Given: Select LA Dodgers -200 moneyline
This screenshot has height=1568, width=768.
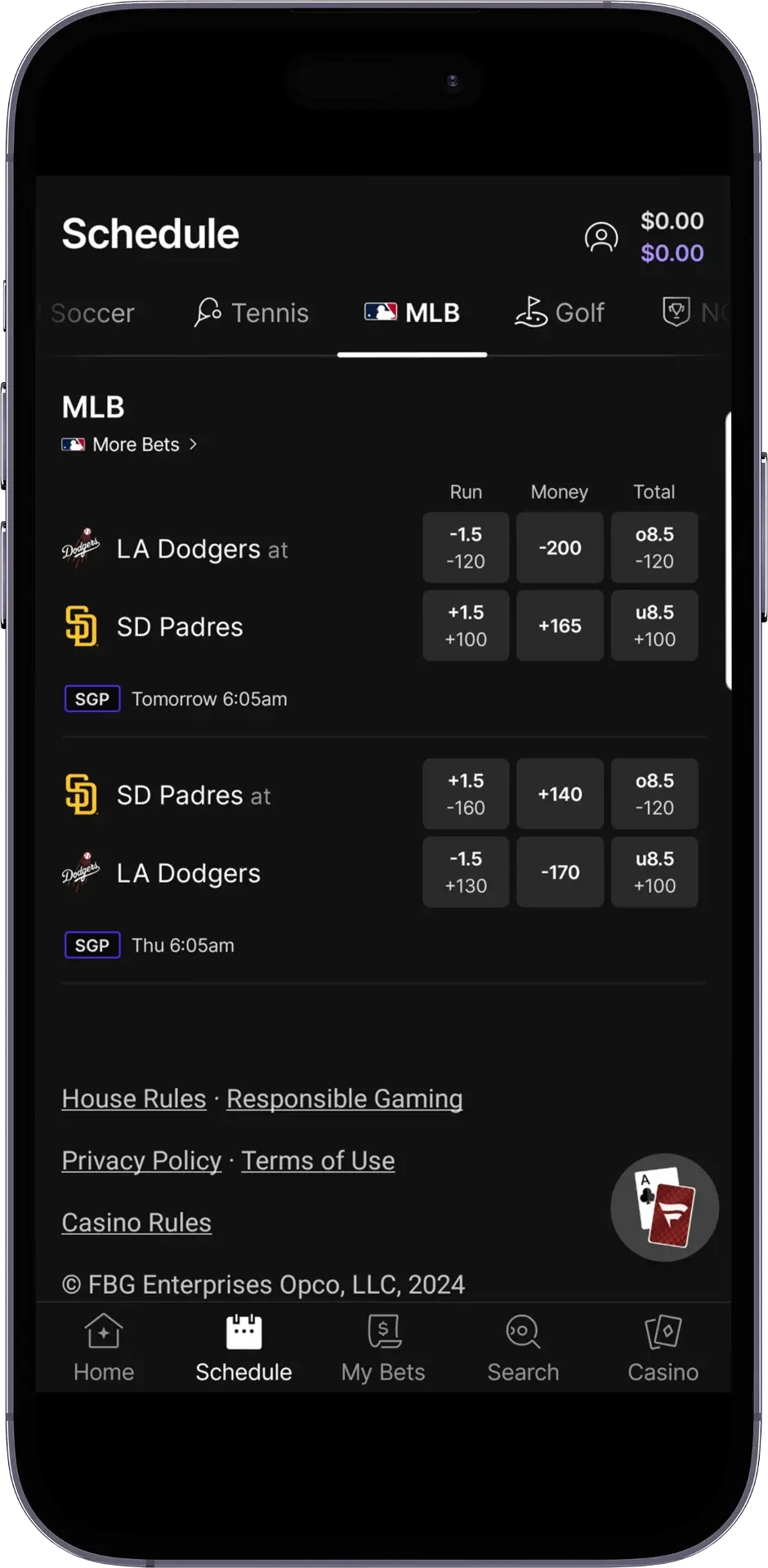Looking at the screenshot, I should (560, 547).
